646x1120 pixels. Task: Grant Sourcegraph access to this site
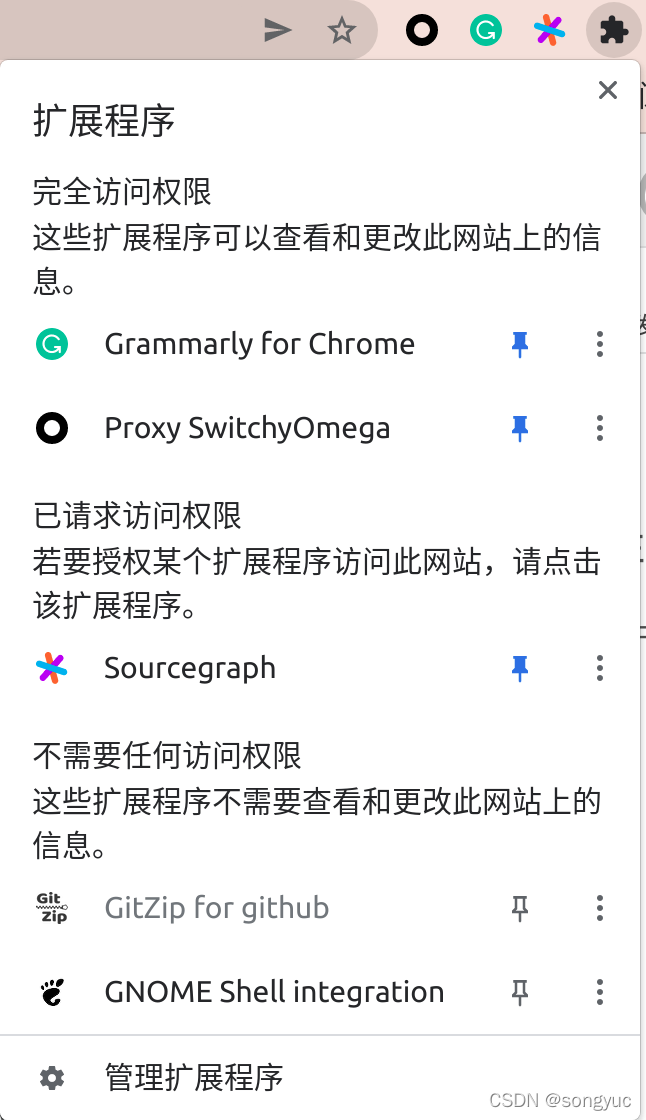pyautogui.click(x=190, y=668)
